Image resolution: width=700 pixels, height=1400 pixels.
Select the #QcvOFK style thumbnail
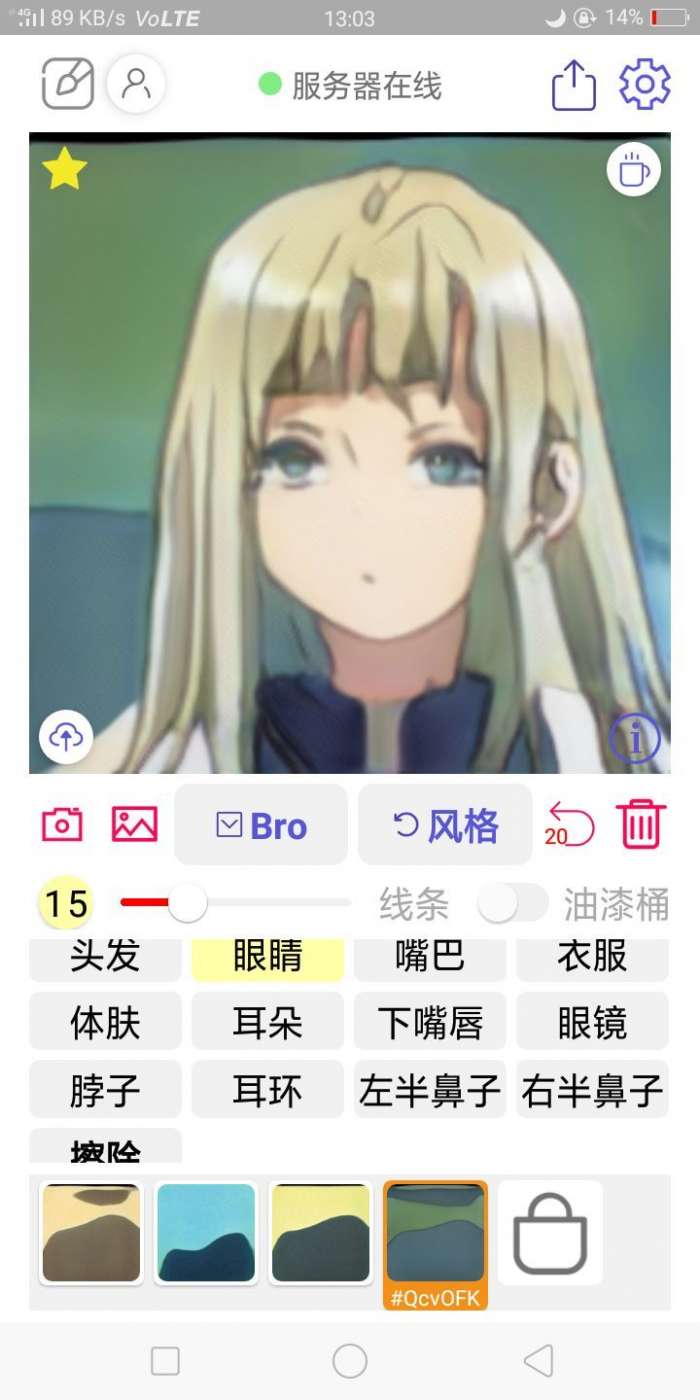coord(435,1240)
